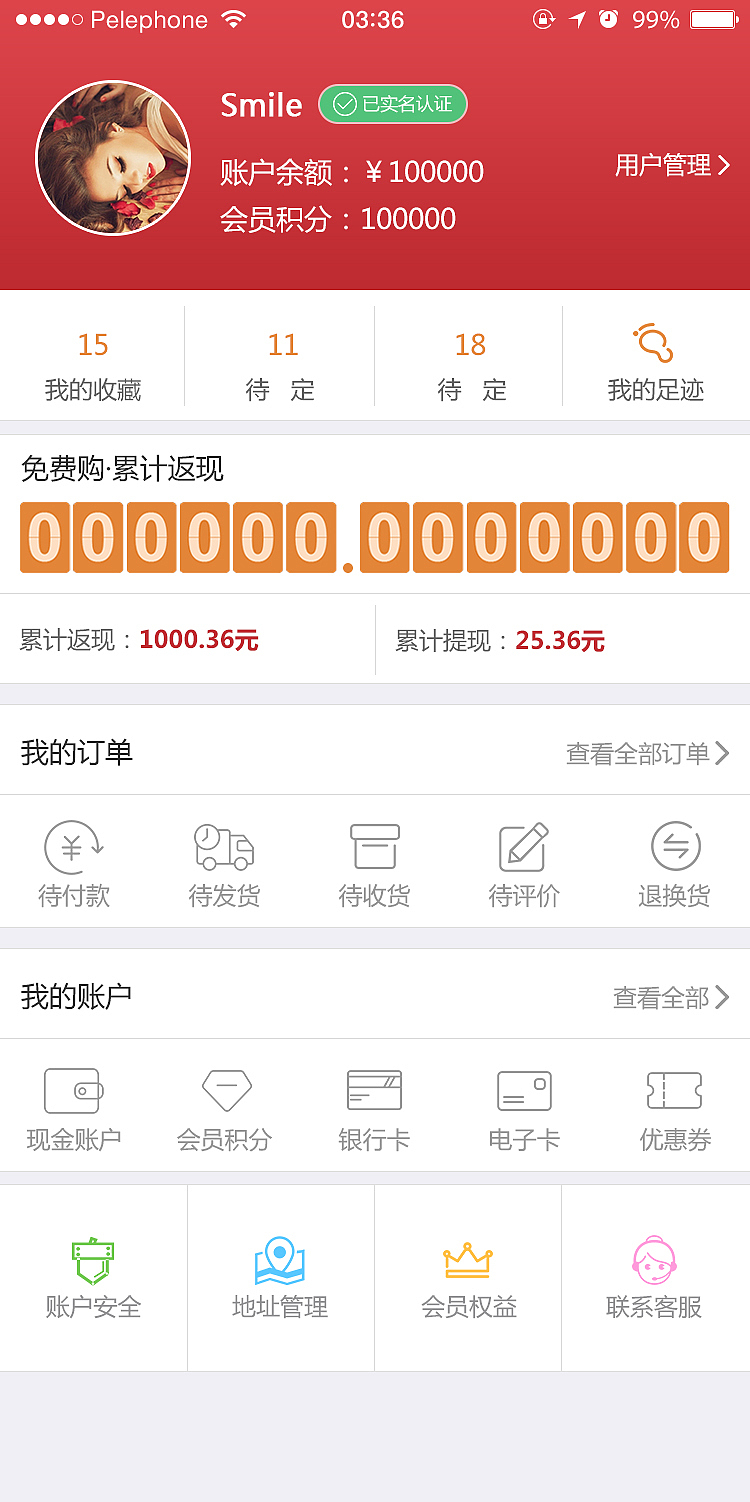Expand 查看全部订单 to view all orders
The height and width of the screenshot is (1502, 750).
click(x=648, y=753)
